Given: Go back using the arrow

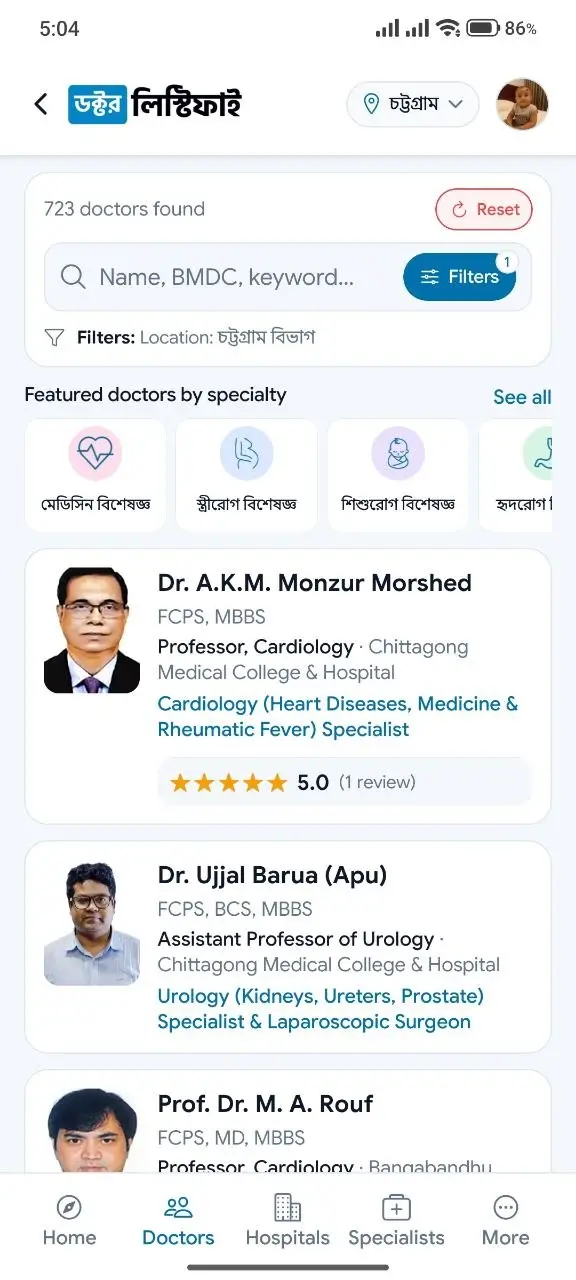Looking at the screenshot, I should [x=41, y=104].
